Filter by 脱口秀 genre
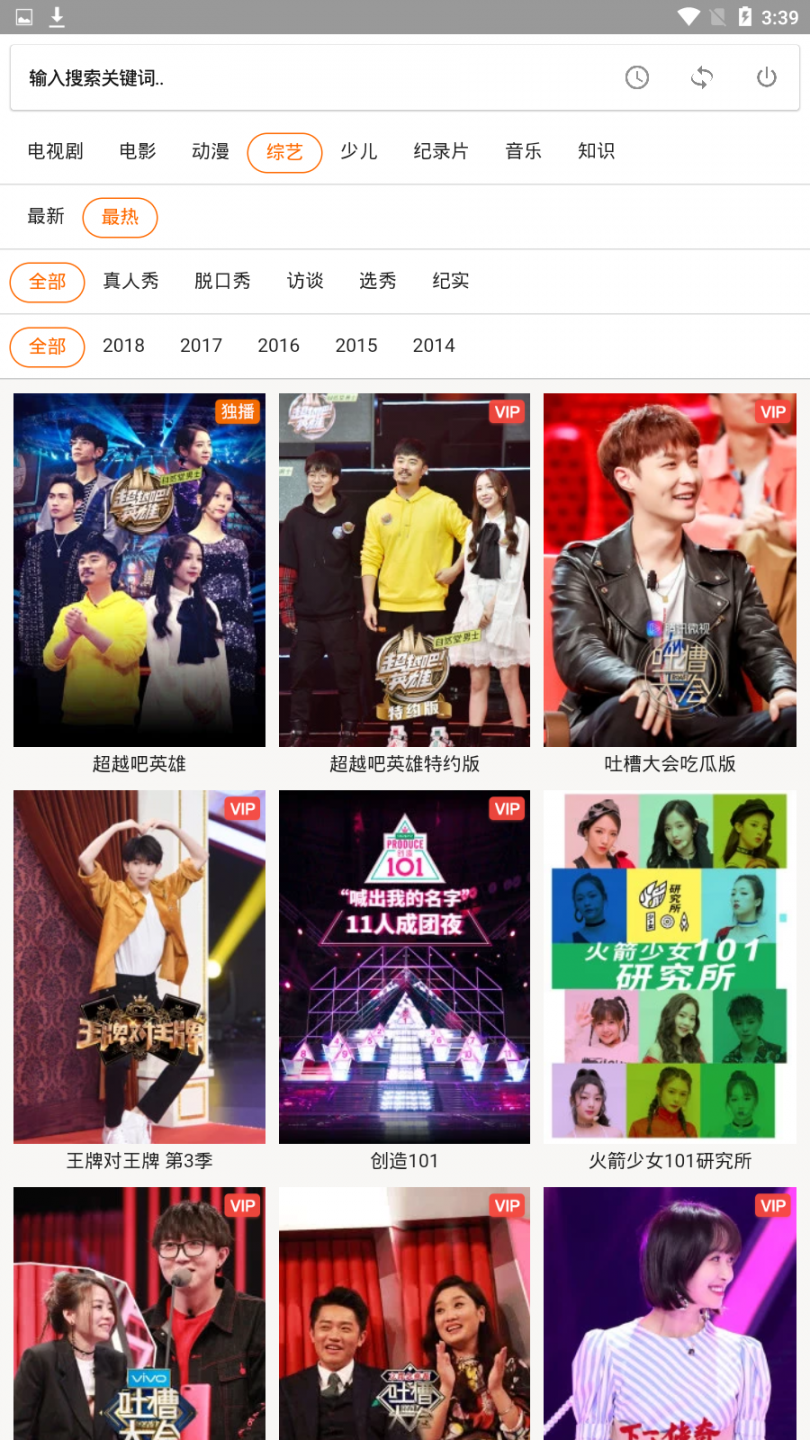Screen dimensions: 810x1440 222,282
